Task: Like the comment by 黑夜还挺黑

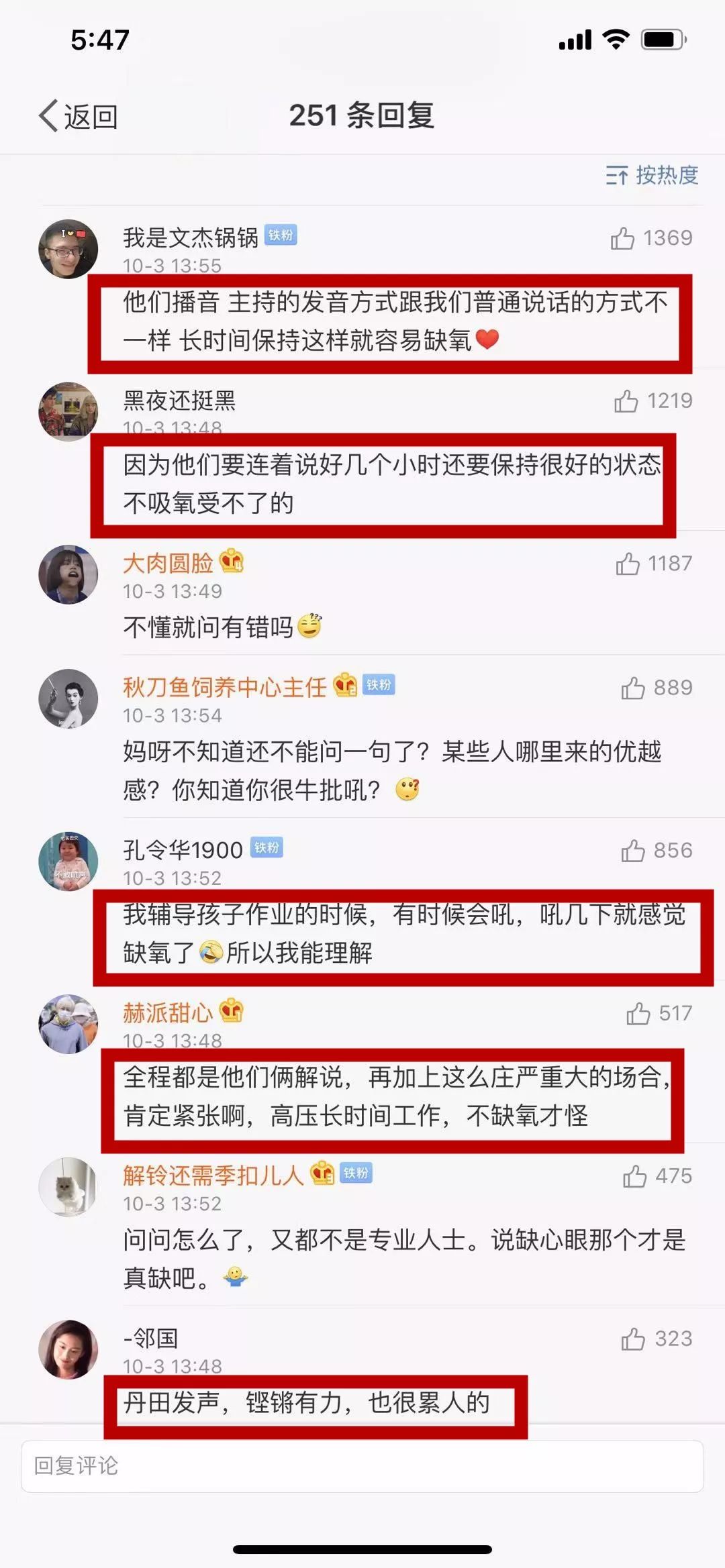Action: 626,401
